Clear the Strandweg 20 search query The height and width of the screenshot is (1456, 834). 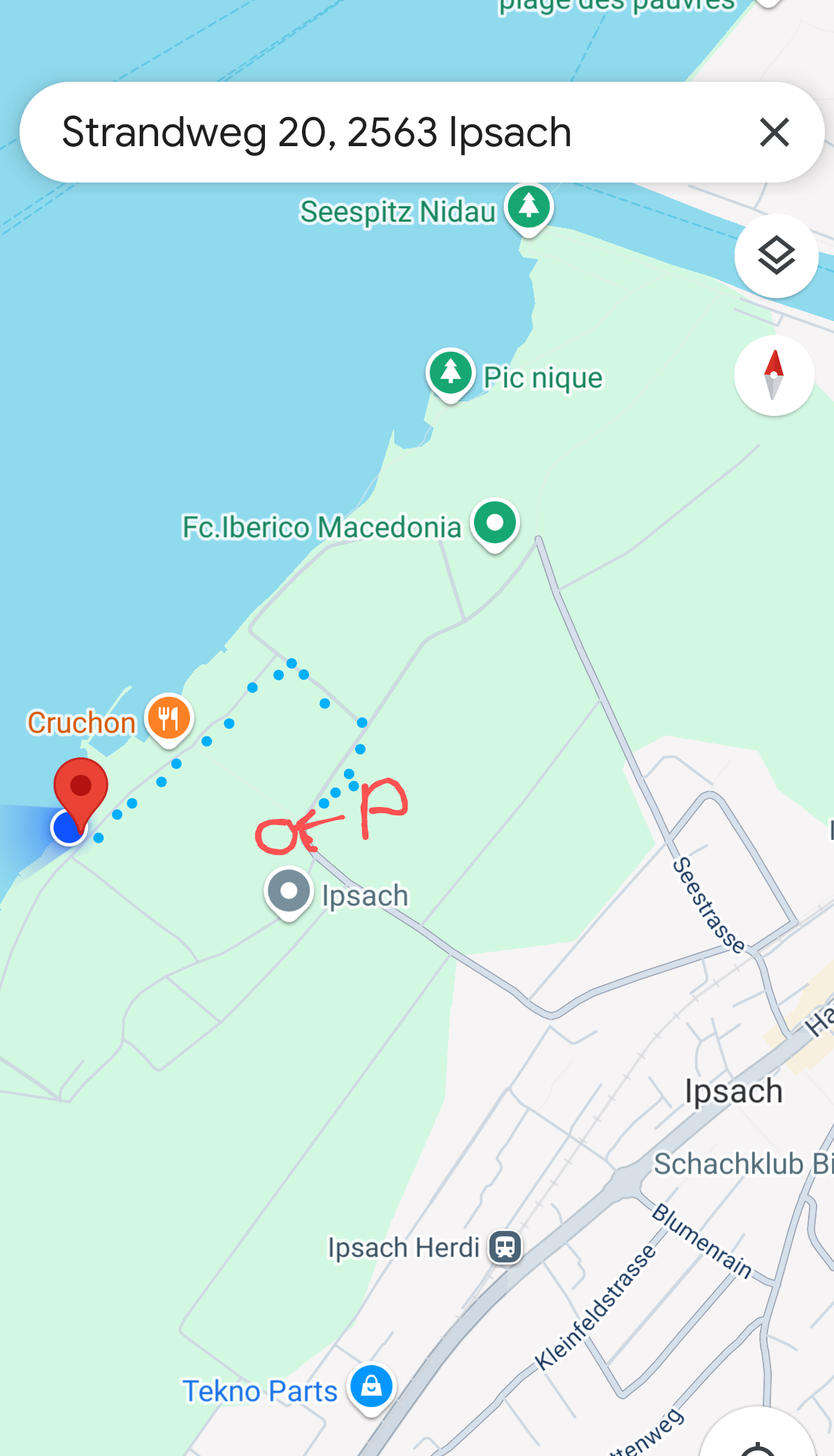point(774,132)
